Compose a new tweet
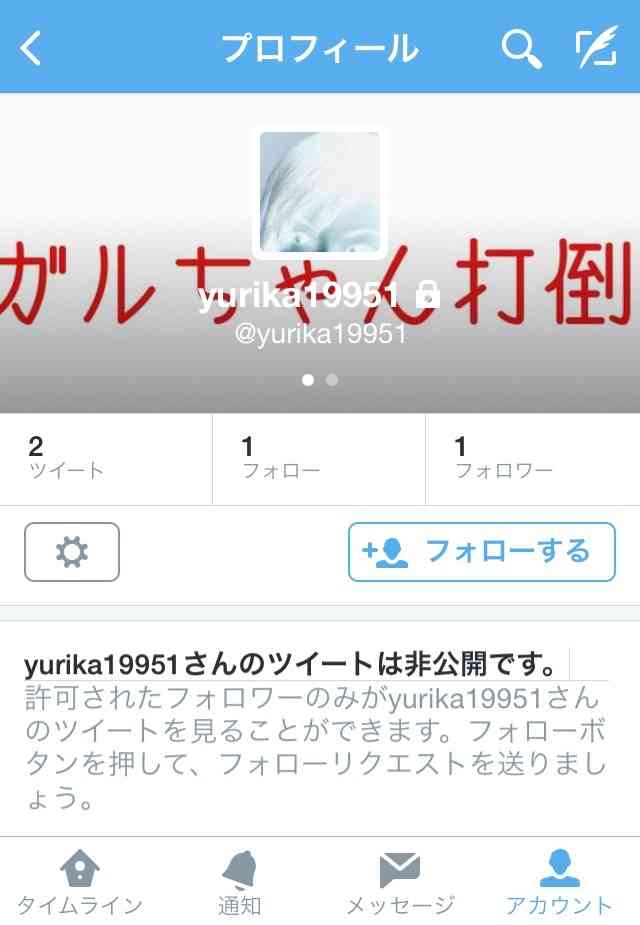640x925 pixels. point(596,47)
